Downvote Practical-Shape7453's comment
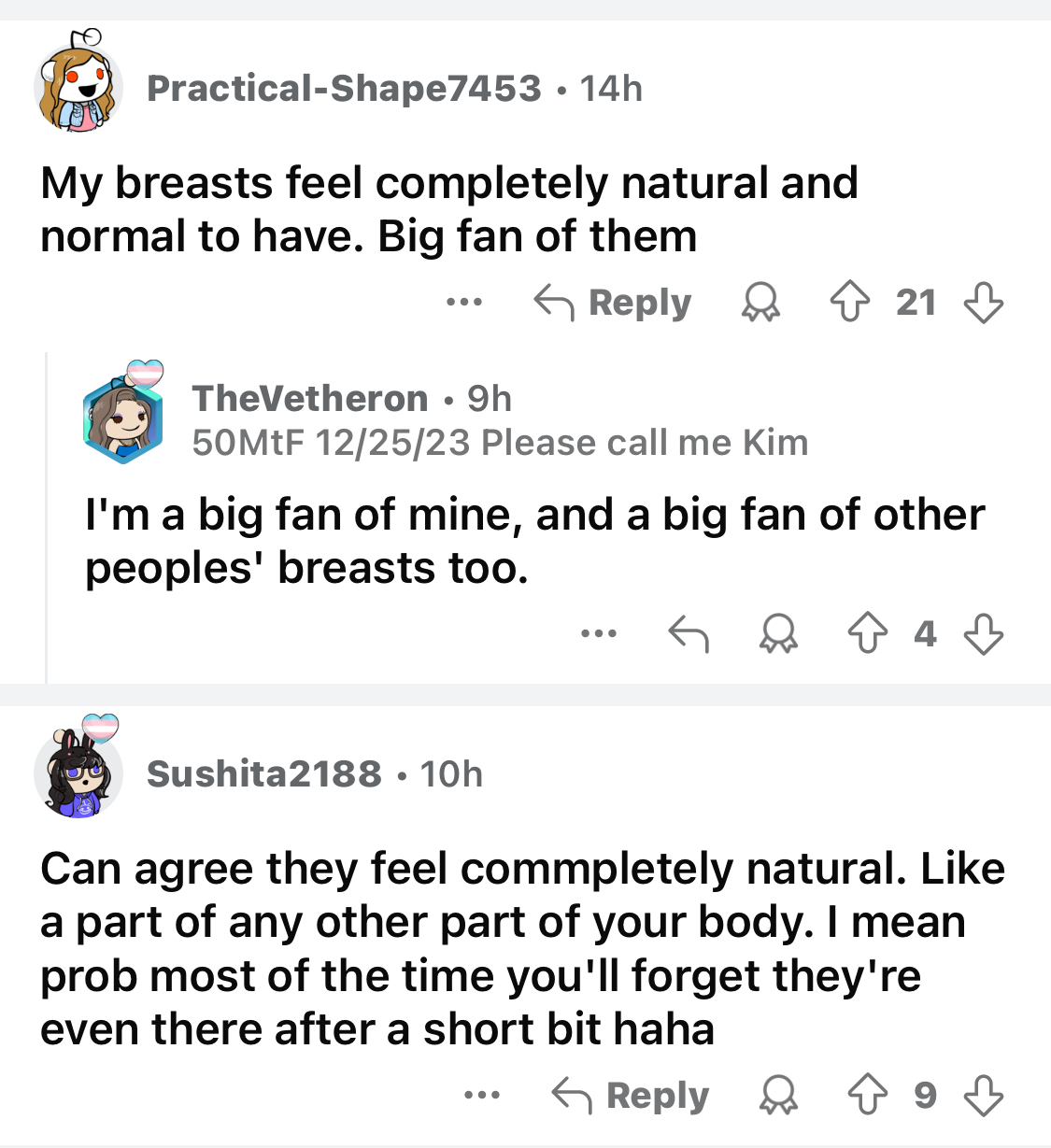The image size is (1051, 1148). (x=983, y=303)
